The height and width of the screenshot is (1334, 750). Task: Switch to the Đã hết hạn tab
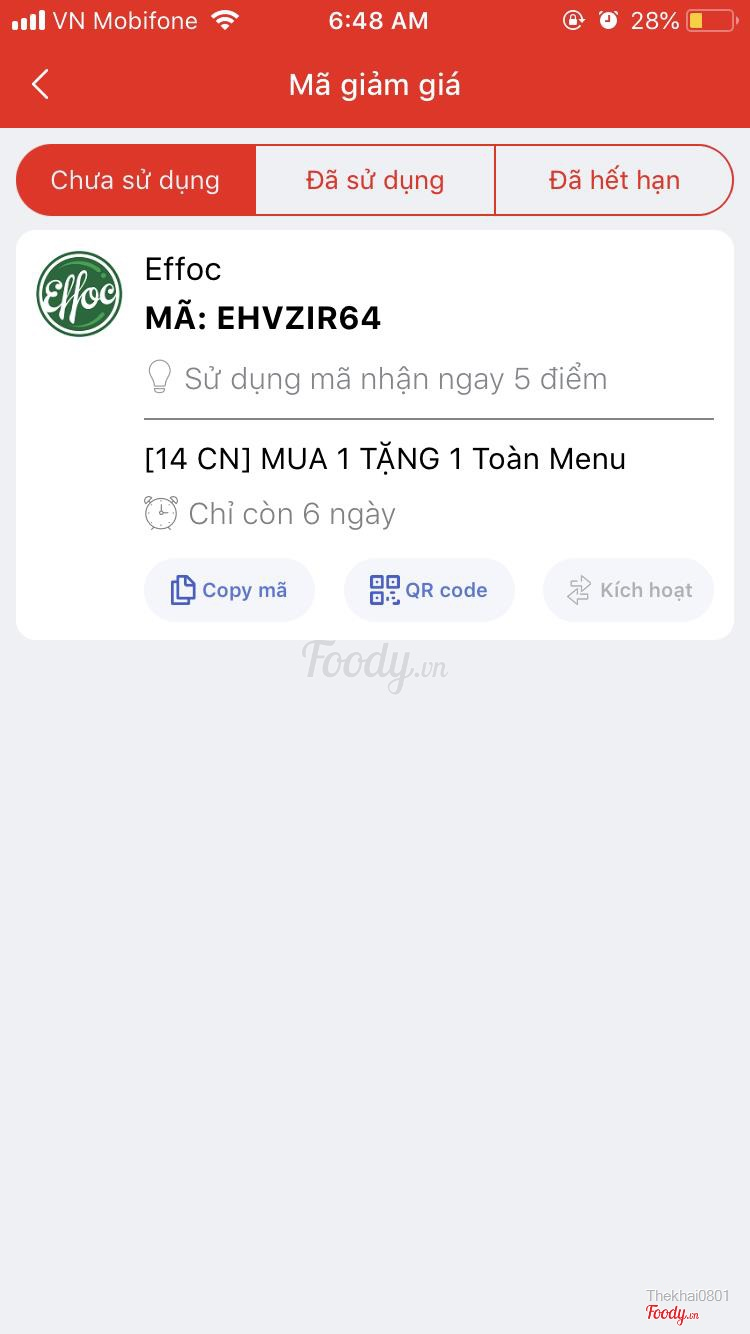[x=614, y=180]
